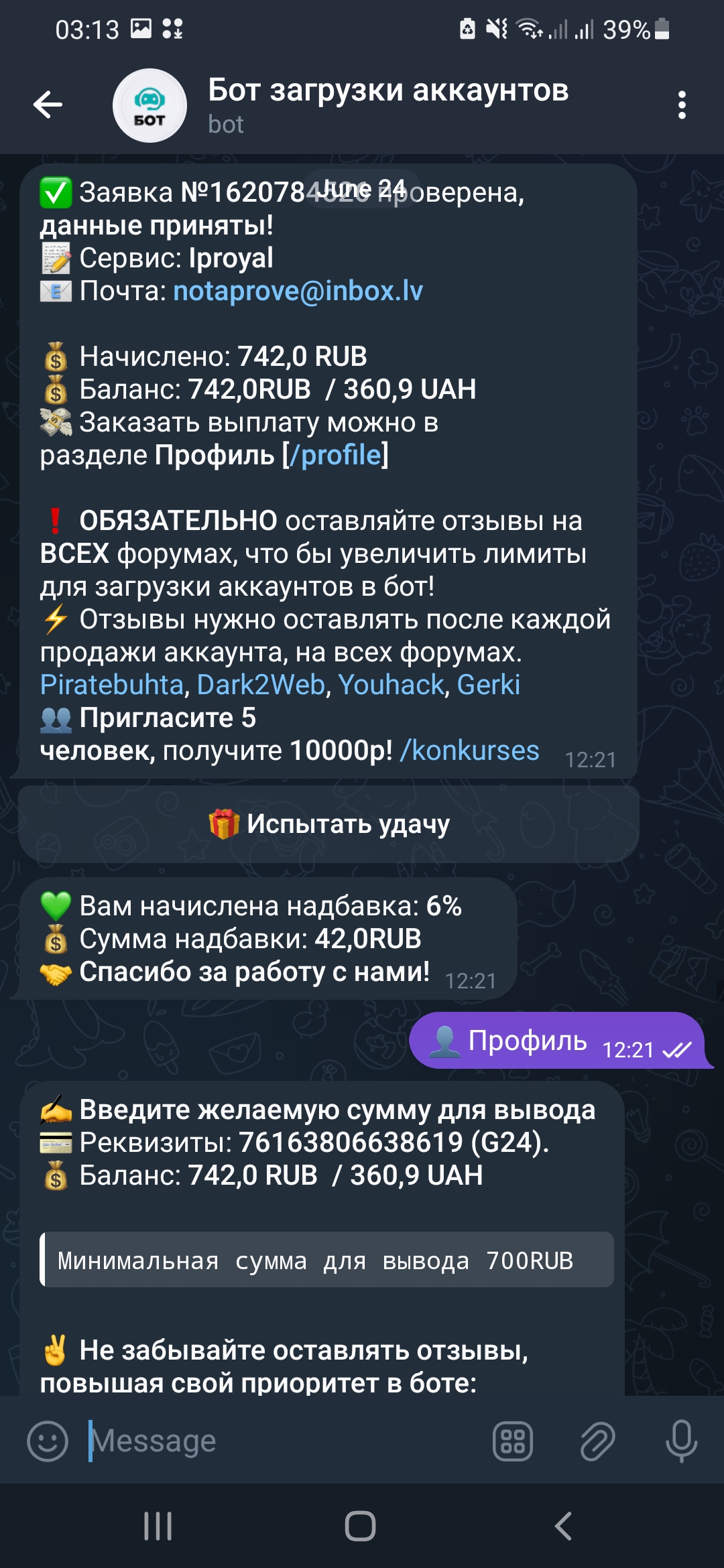Go back to the chat list
Viewport: 724px width, 1568px height.
(48, 105)
